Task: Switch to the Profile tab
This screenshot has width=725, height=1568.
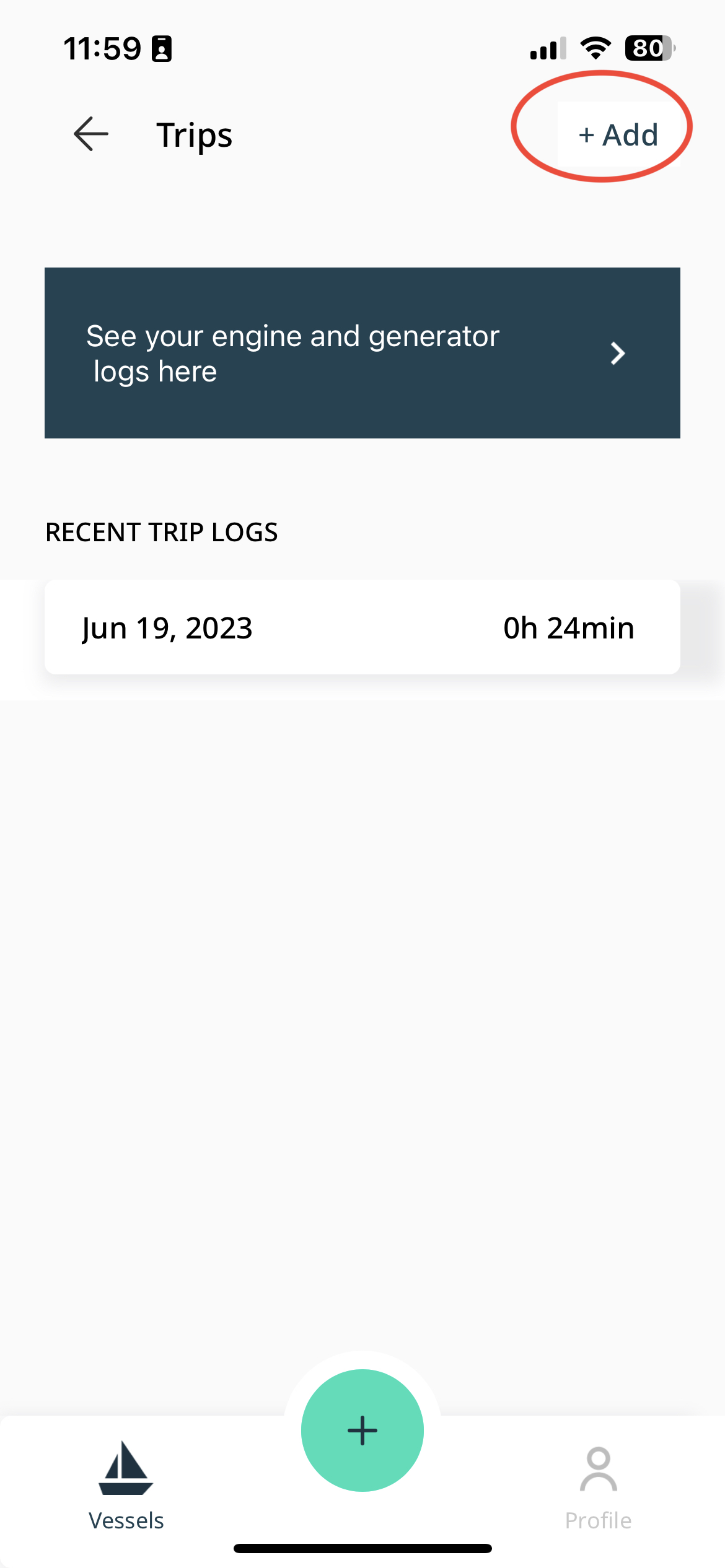Action: (598, 1489)
